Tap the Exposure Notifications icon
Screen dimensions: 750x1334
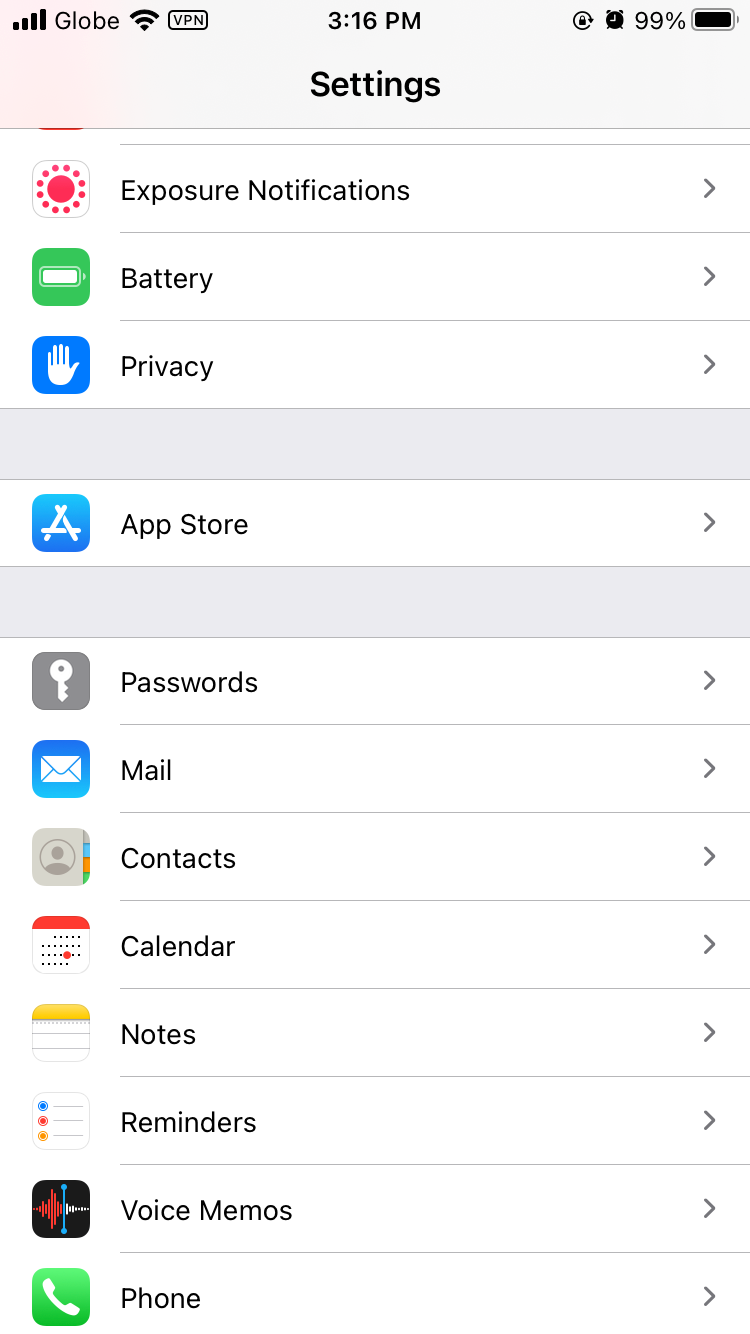60,188
